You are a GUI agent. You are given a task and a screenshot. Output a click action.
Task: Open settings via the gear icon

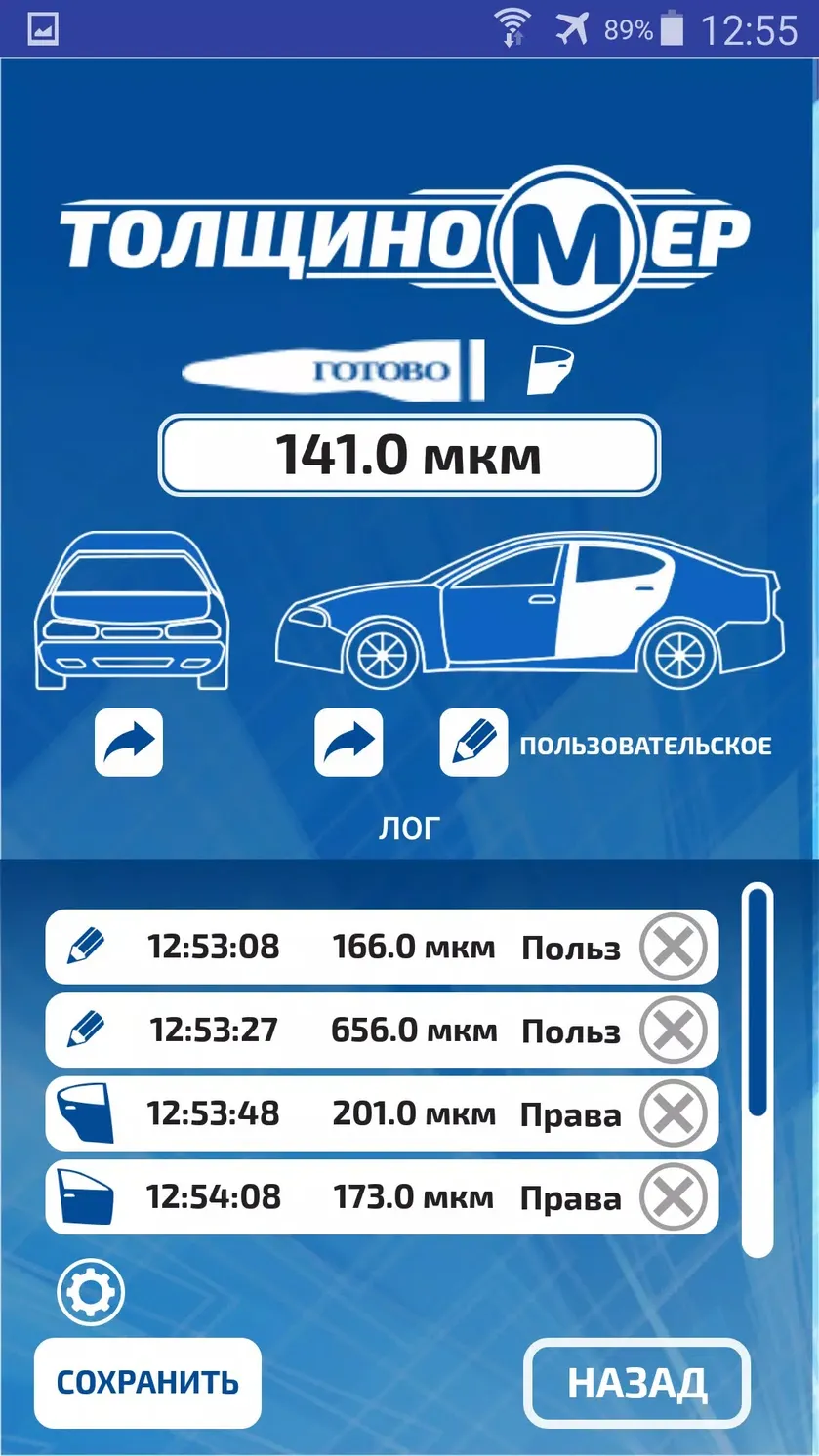point(92,1292)
